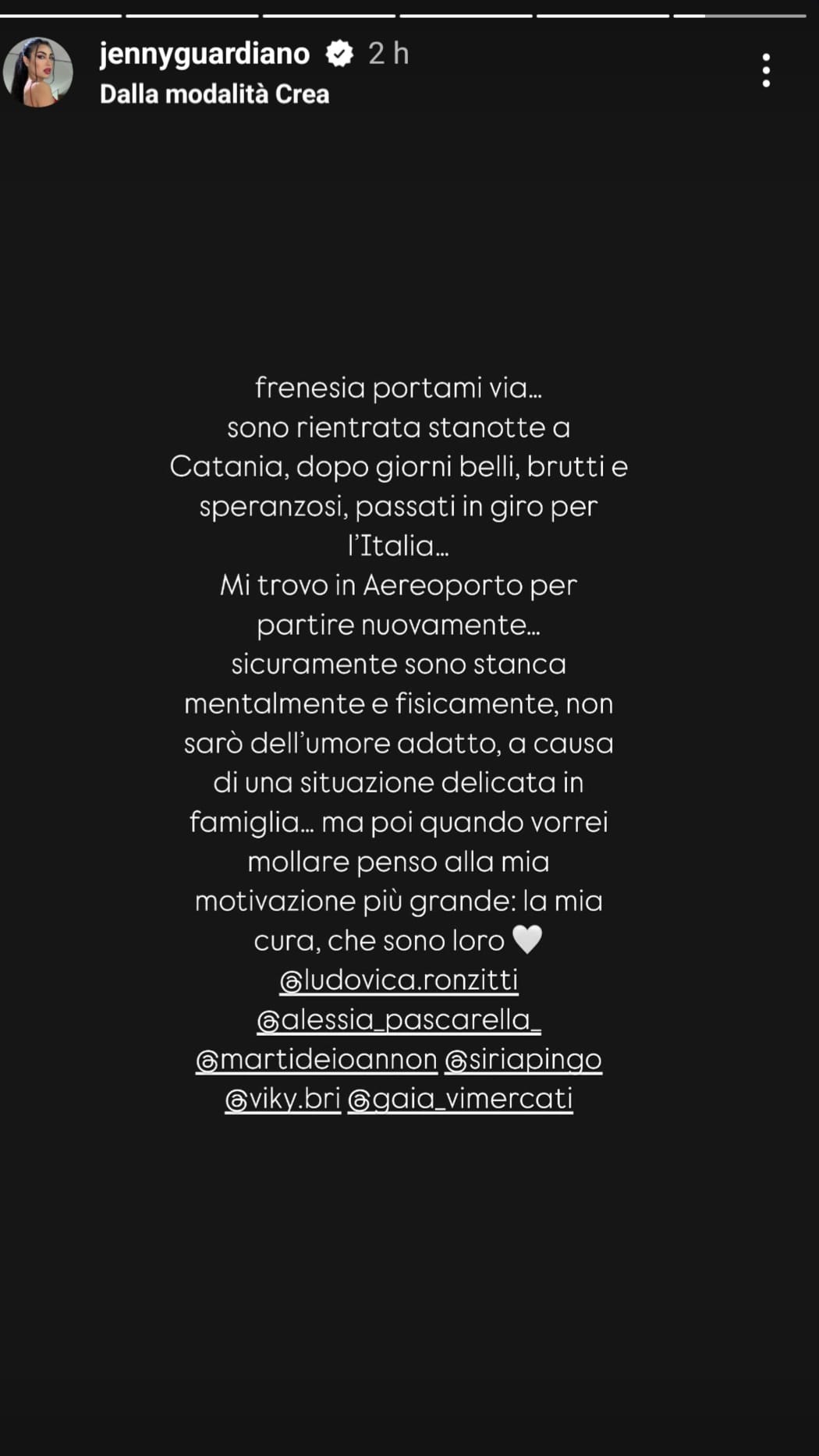Tap the 'Dalla modalità Crea' label
Screen dimensions: 819x1456
[x=214, y=94]
